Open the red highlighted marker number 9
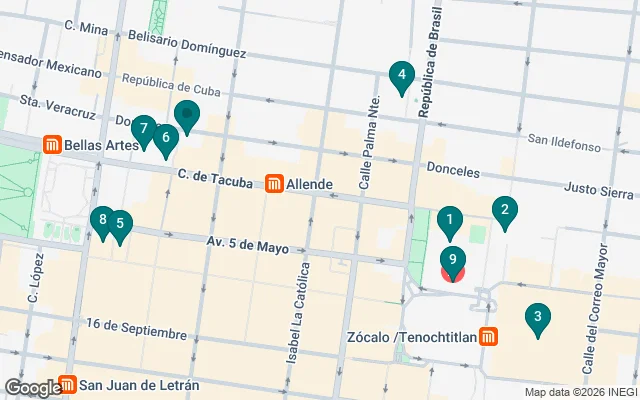The image size is (640, 400). pos(453,261)
